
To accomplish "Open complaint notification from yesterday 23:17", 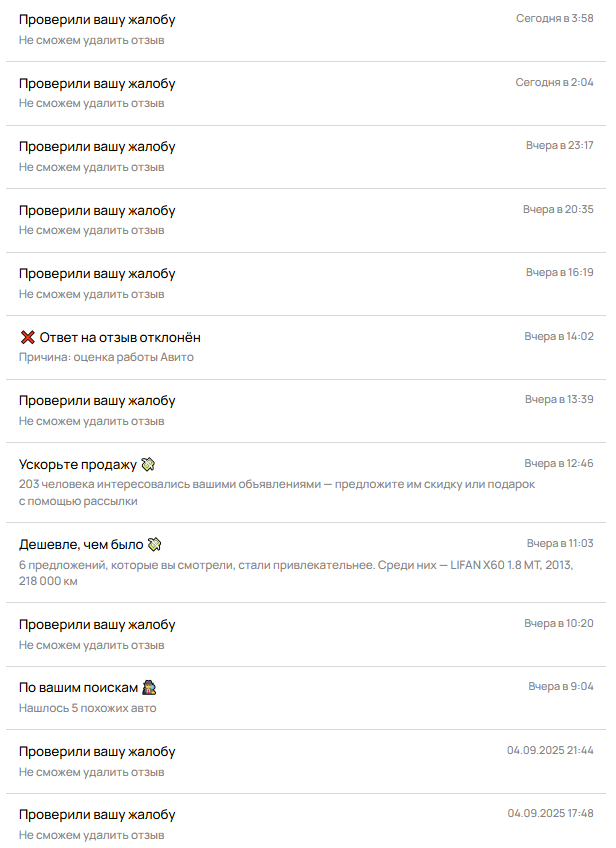I will [x=97, y=147].
